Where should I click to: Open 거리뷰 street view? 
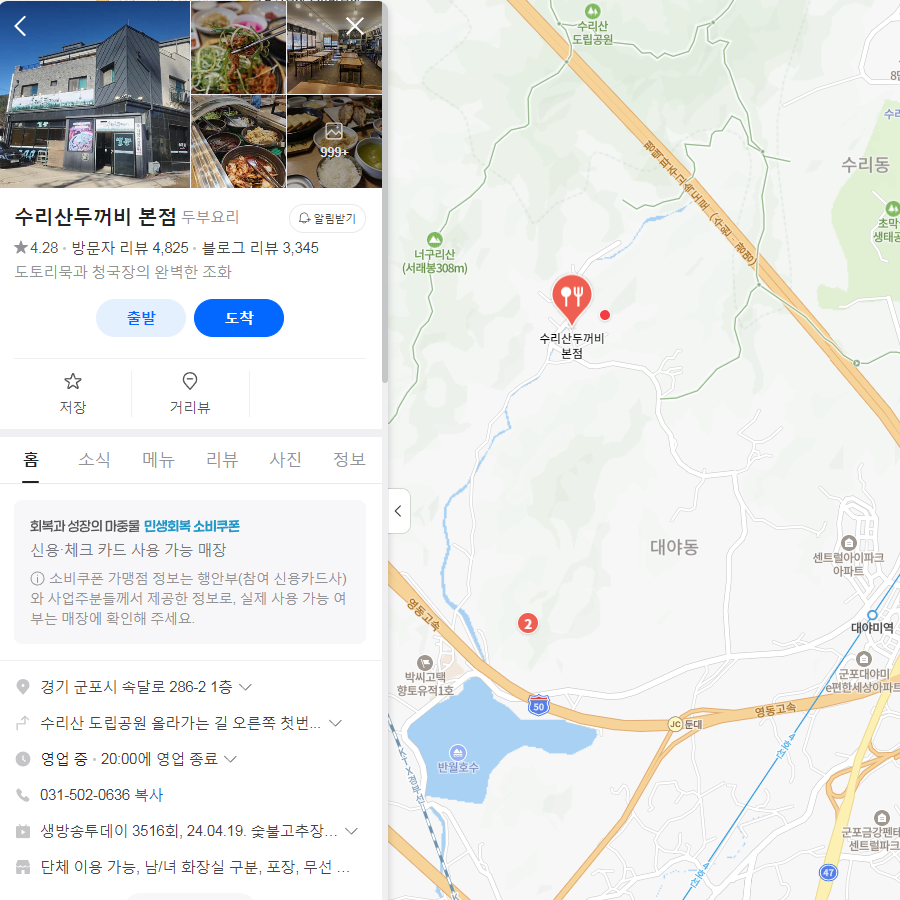click(190, 393)
